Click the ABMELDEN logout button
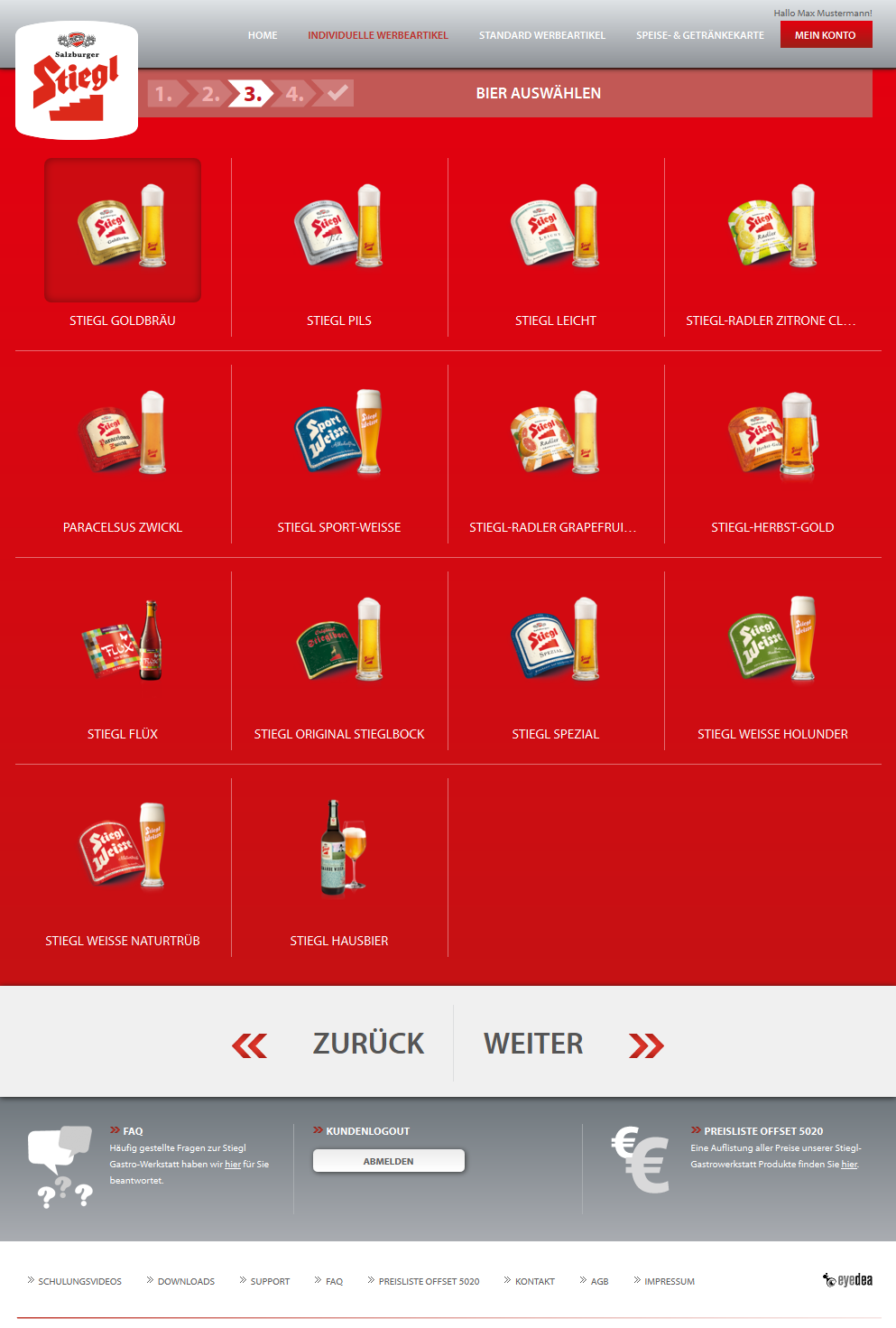The image size is (896, 1328). (388, 1160)
